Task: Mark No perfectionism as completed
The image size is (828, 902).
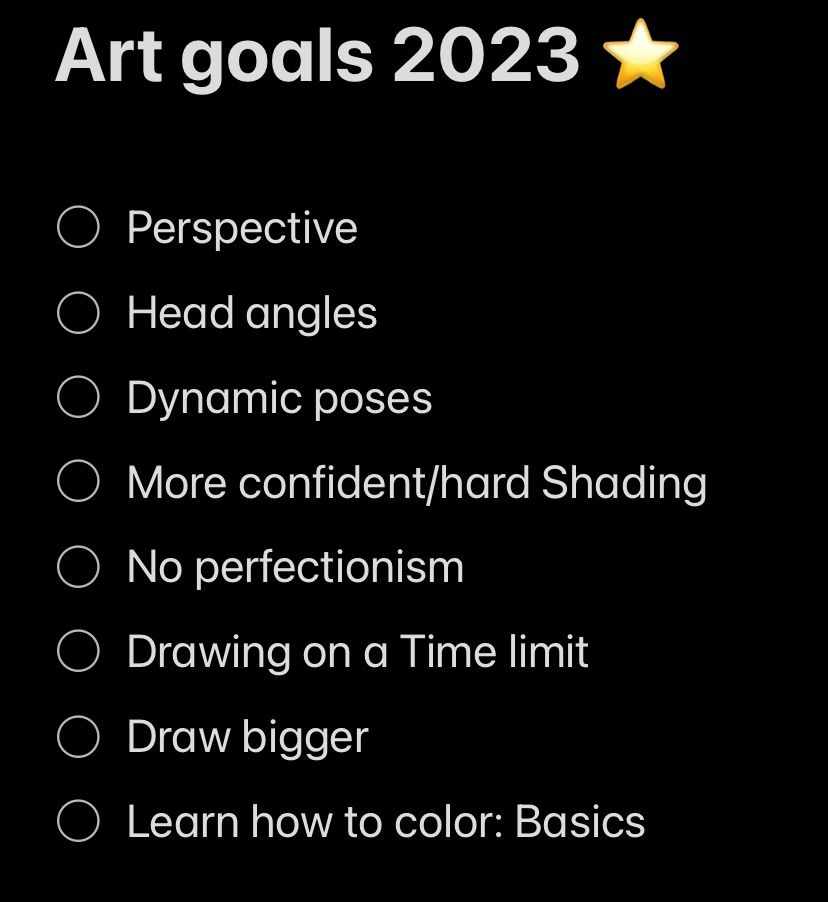Action: 78,567
